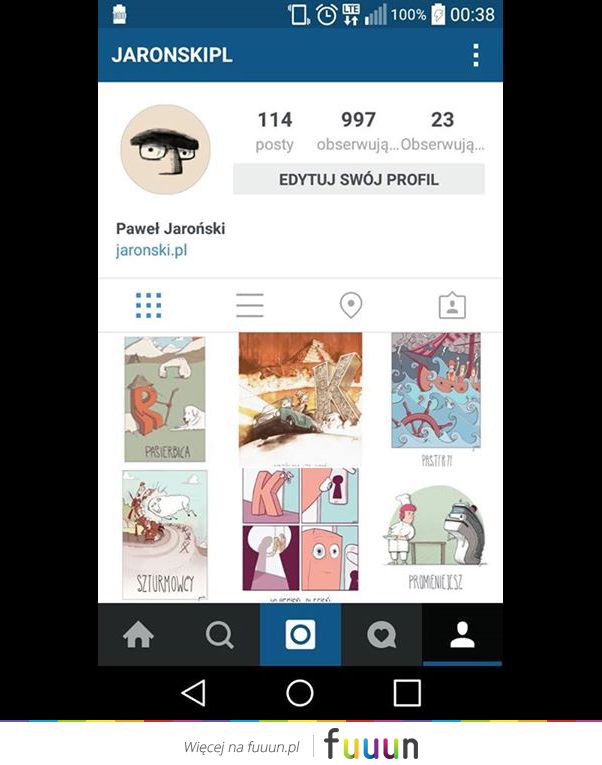Open the PASIERBICA illustration post
The width and height of the screenshot is (602, 765).
point(165,398)
